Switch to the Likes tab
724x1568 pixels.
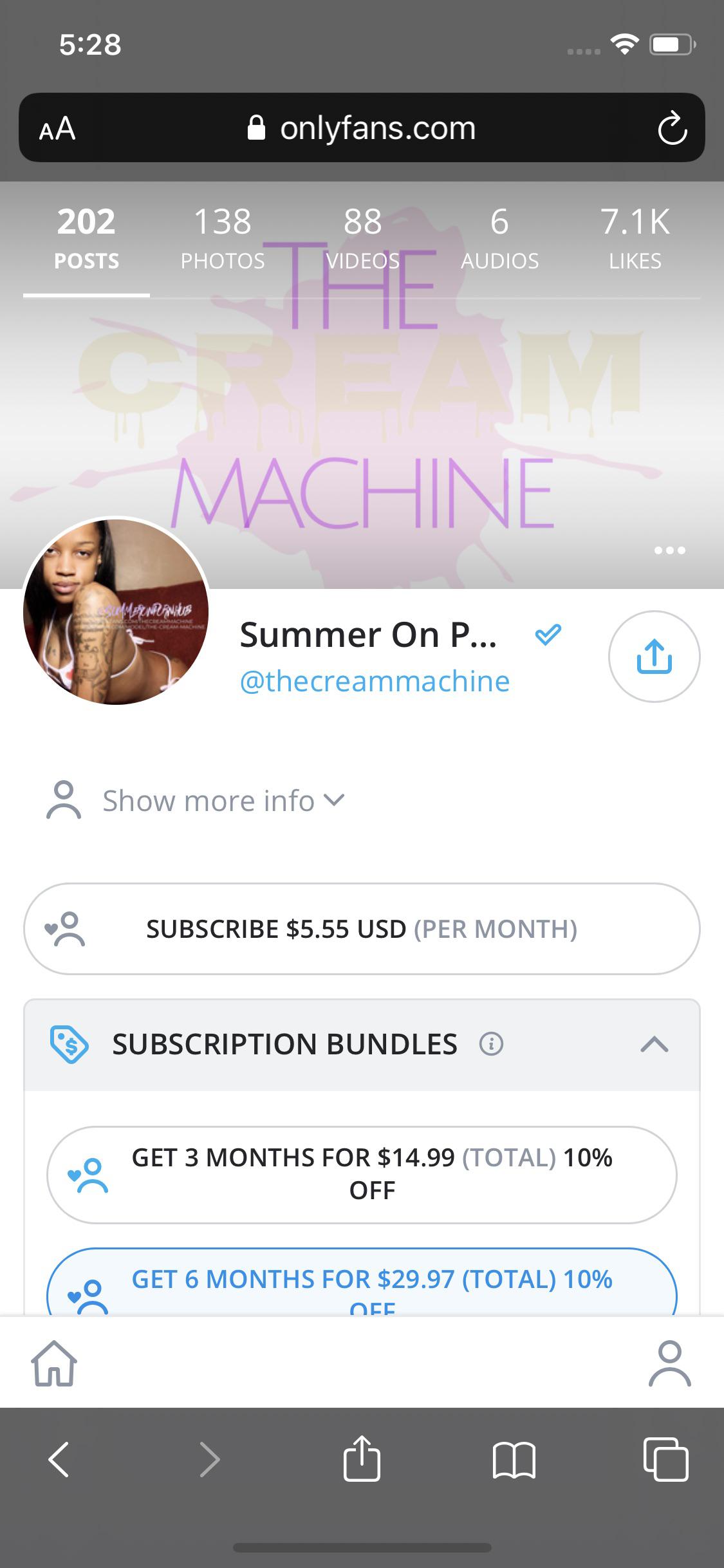click(635, 238)
